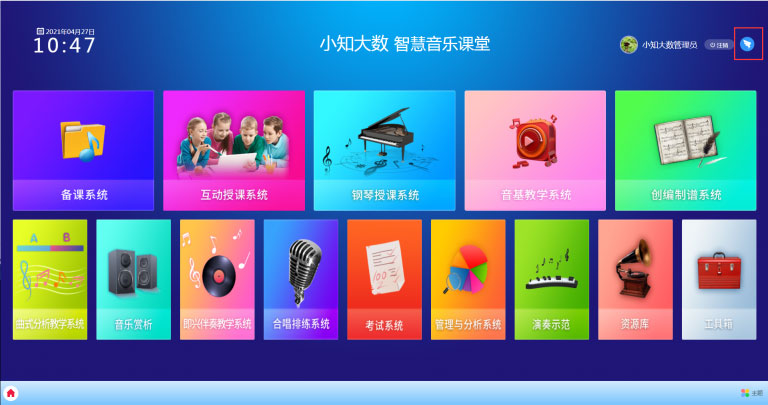Tap the 小知大数管理员 profile avatar

[x=629, y=45]
